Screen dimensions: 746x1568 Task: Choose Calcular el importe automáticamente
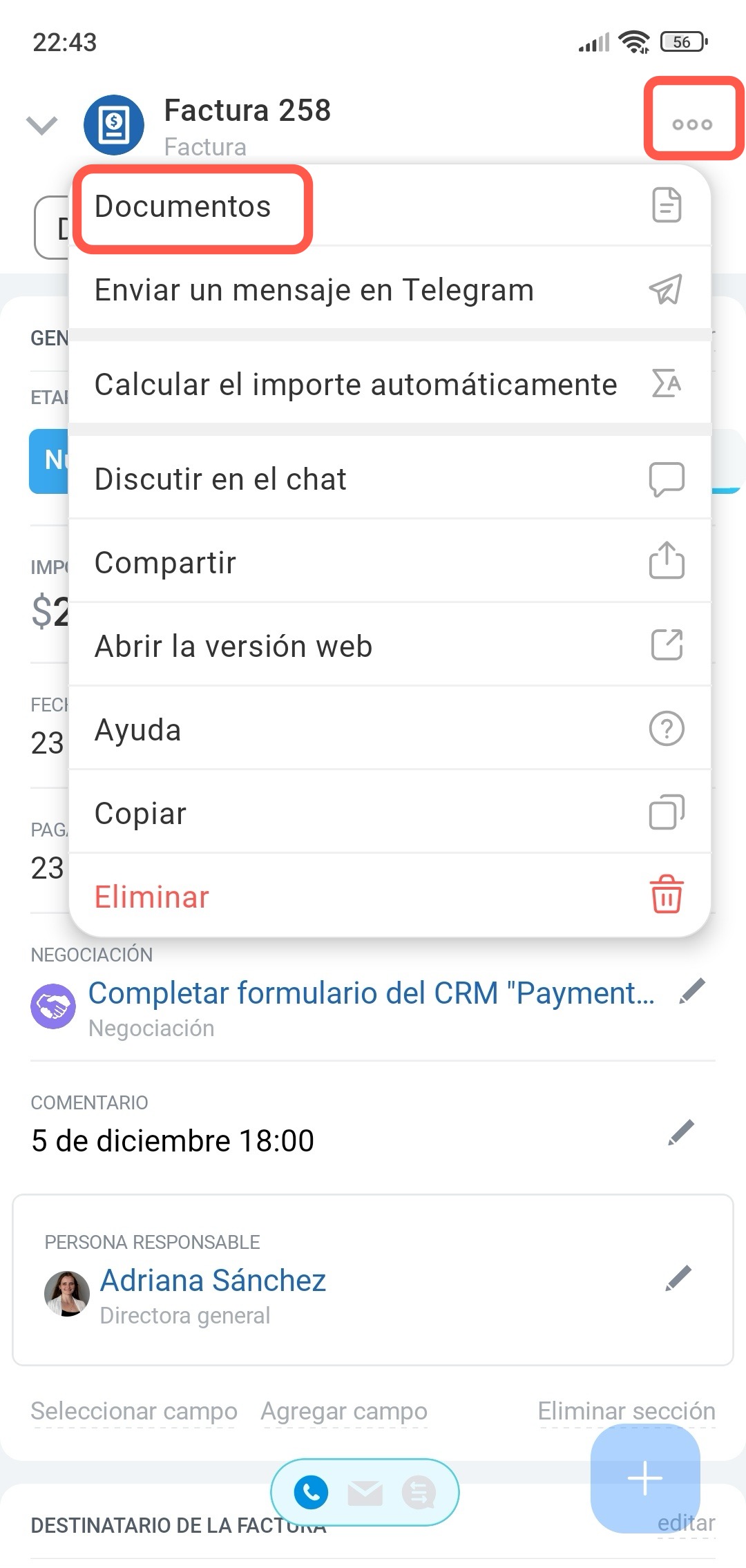point(356,385)
